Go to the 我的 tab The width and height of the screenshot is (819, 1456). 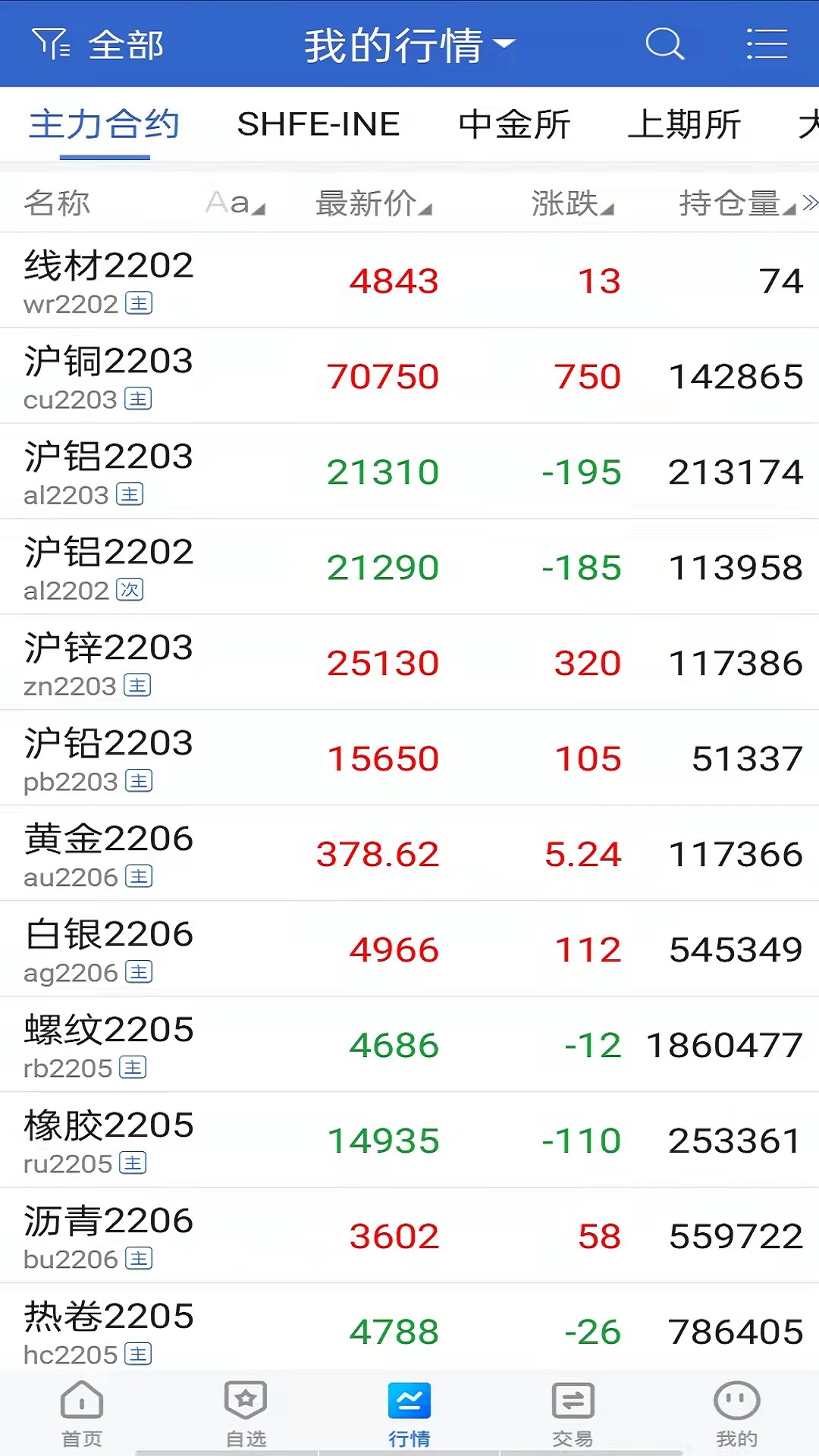point(736,1412)
